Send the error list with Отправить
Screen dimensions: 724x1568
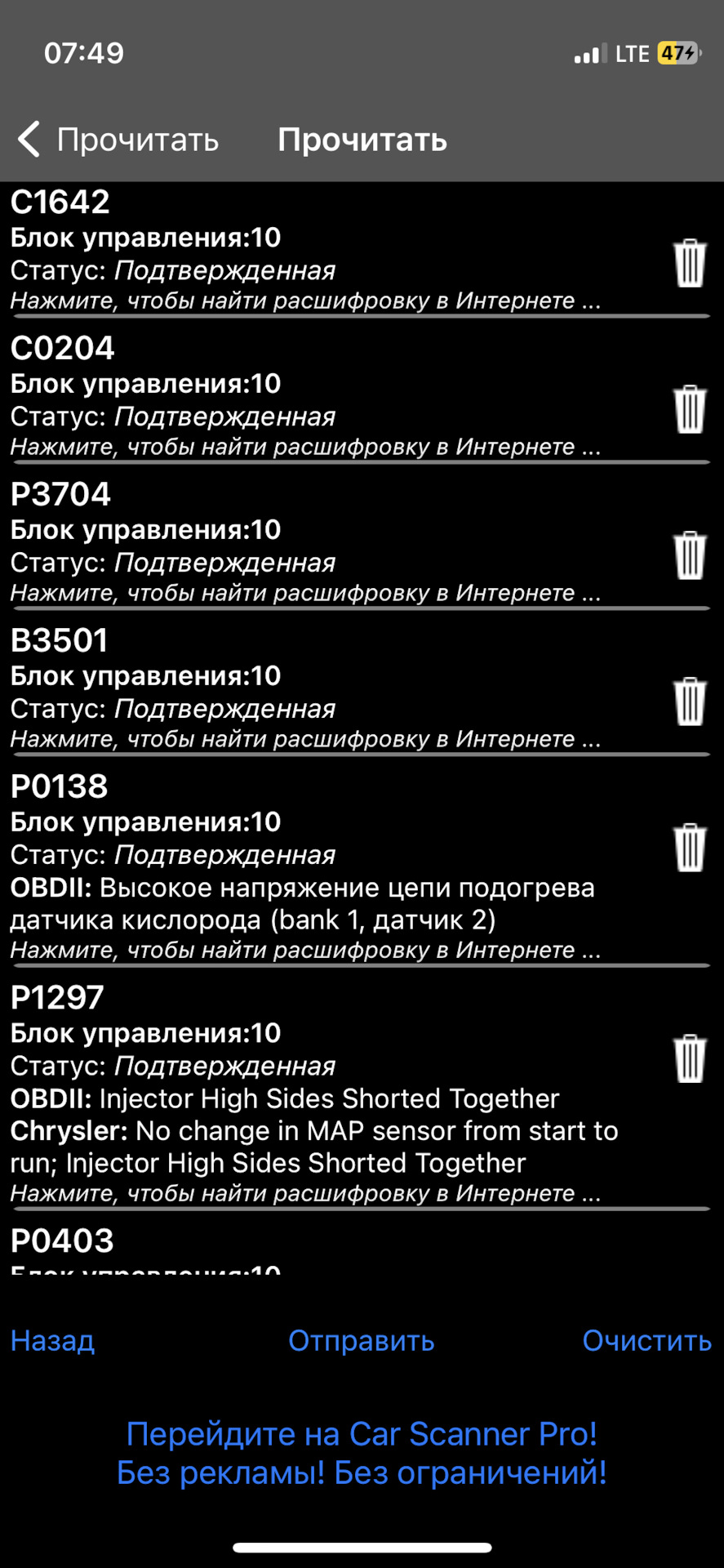click(x=361, y=1340)
